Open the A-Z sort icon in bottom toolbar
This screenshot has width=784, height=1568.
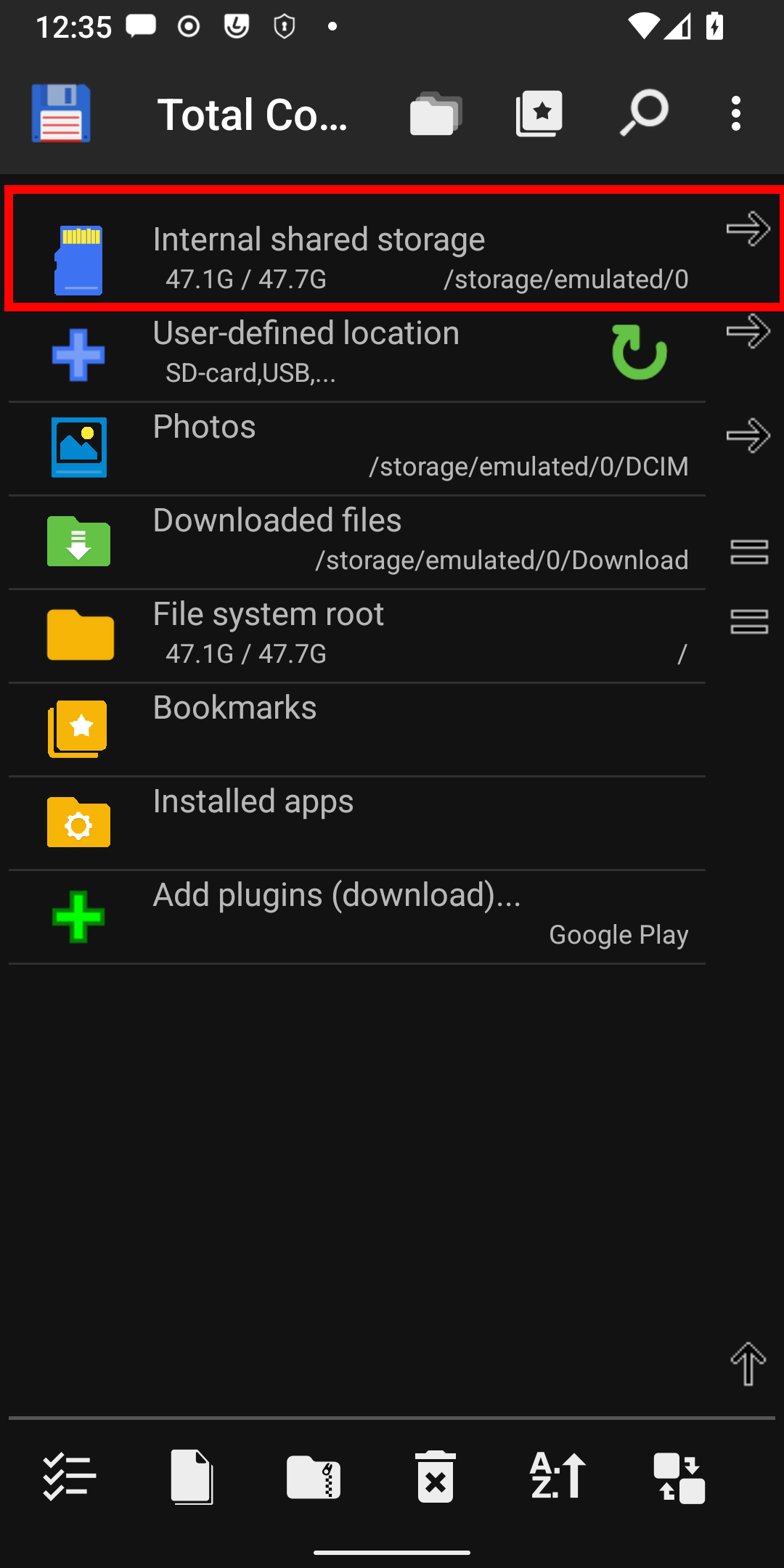point(557,1474)
